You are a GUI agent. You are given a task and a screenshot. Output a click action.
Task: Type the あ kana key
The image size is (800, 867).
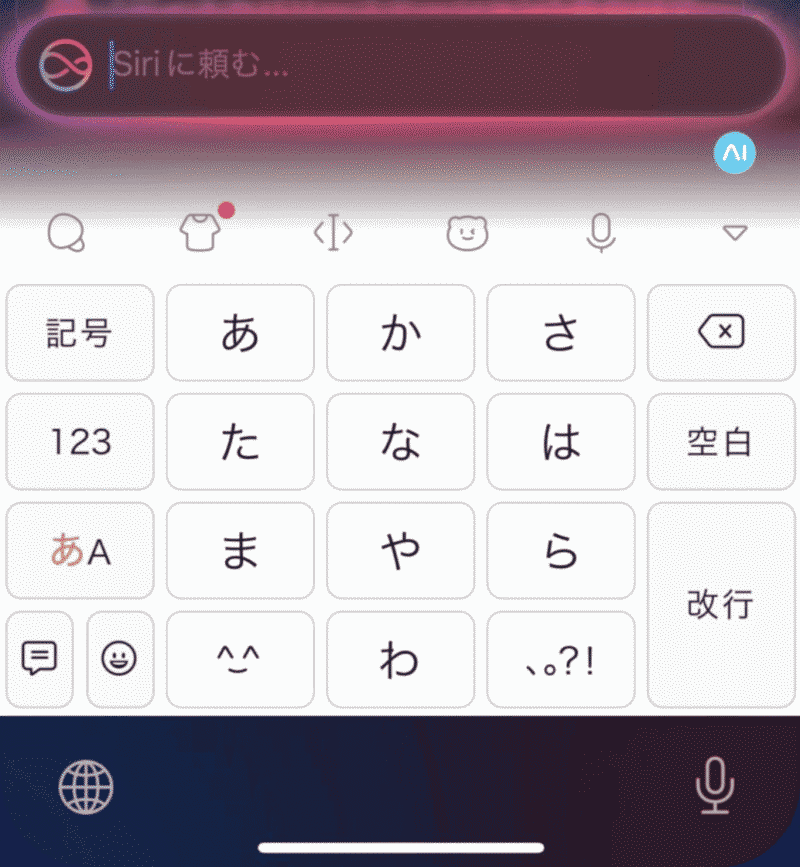240,333
